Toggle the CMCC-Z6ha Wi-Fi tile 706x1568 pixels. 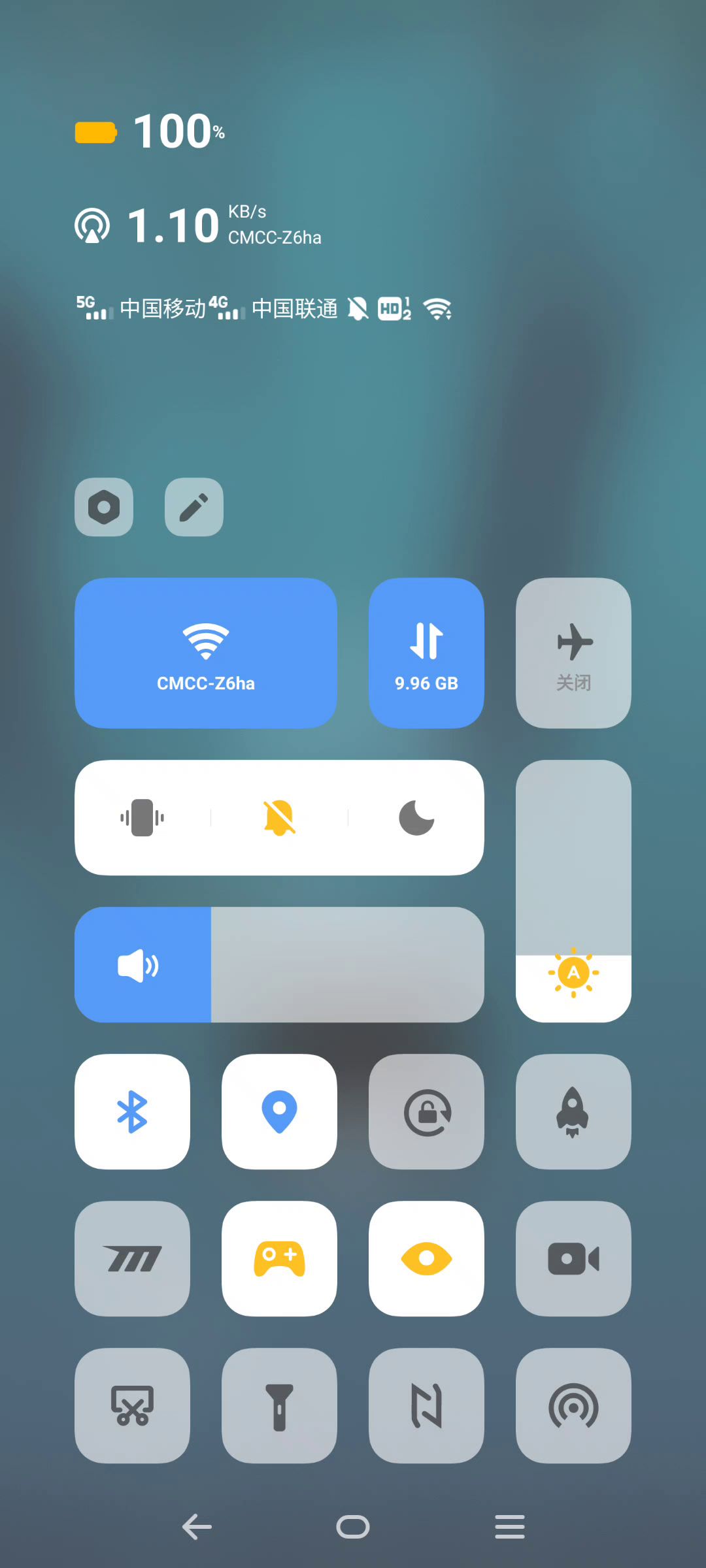pyautogui.click(x=205, y=653)
